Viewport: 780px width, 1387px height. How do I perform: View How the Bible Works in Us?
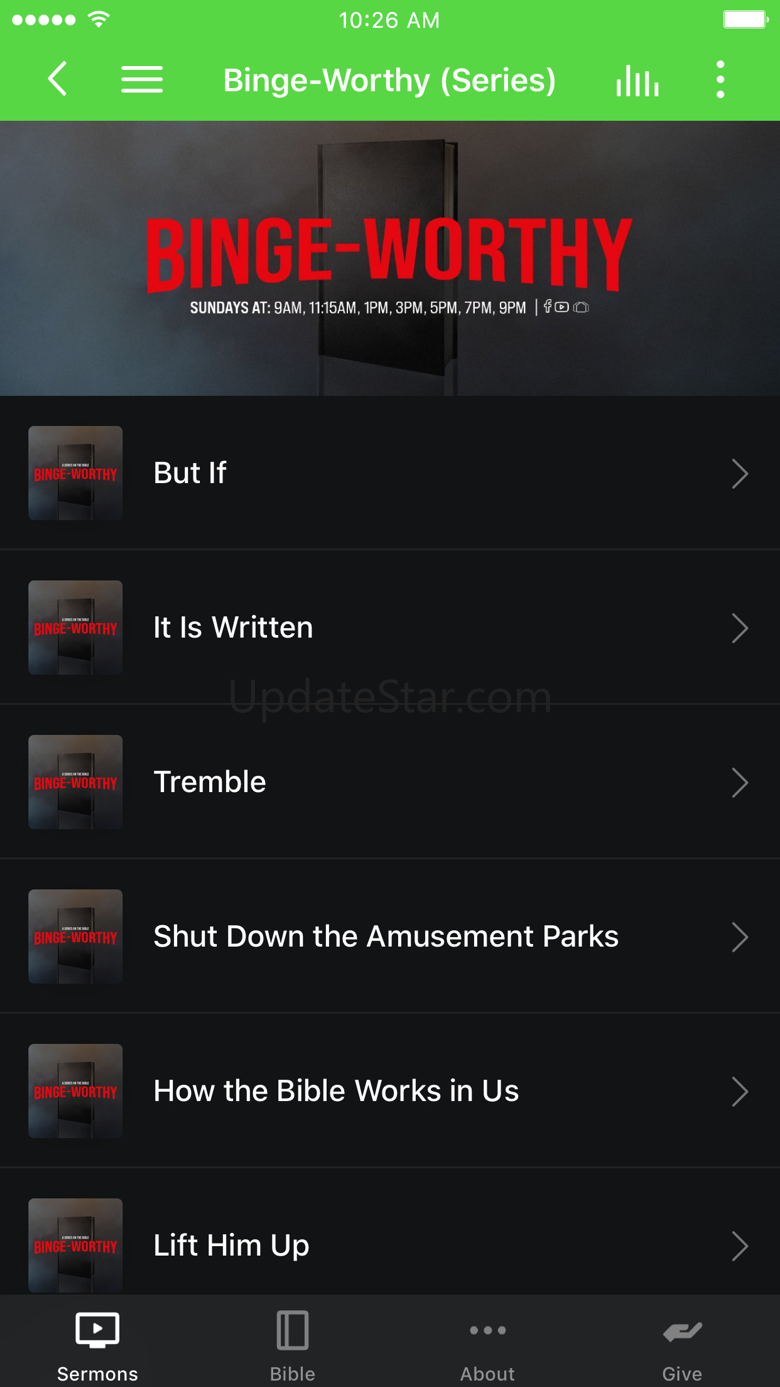(x=390, y=1091)
